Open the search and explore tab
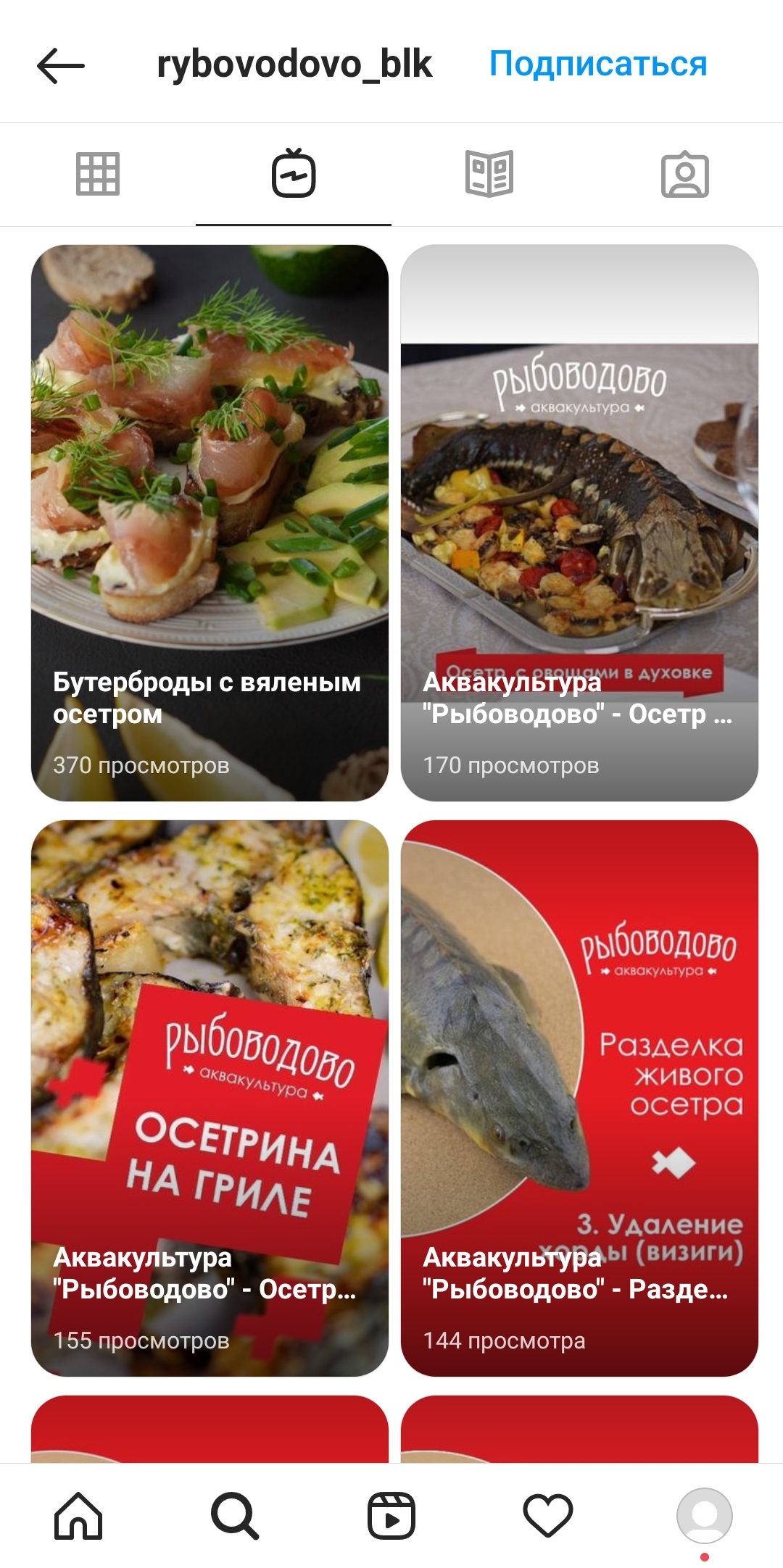 pos(235,1516)
